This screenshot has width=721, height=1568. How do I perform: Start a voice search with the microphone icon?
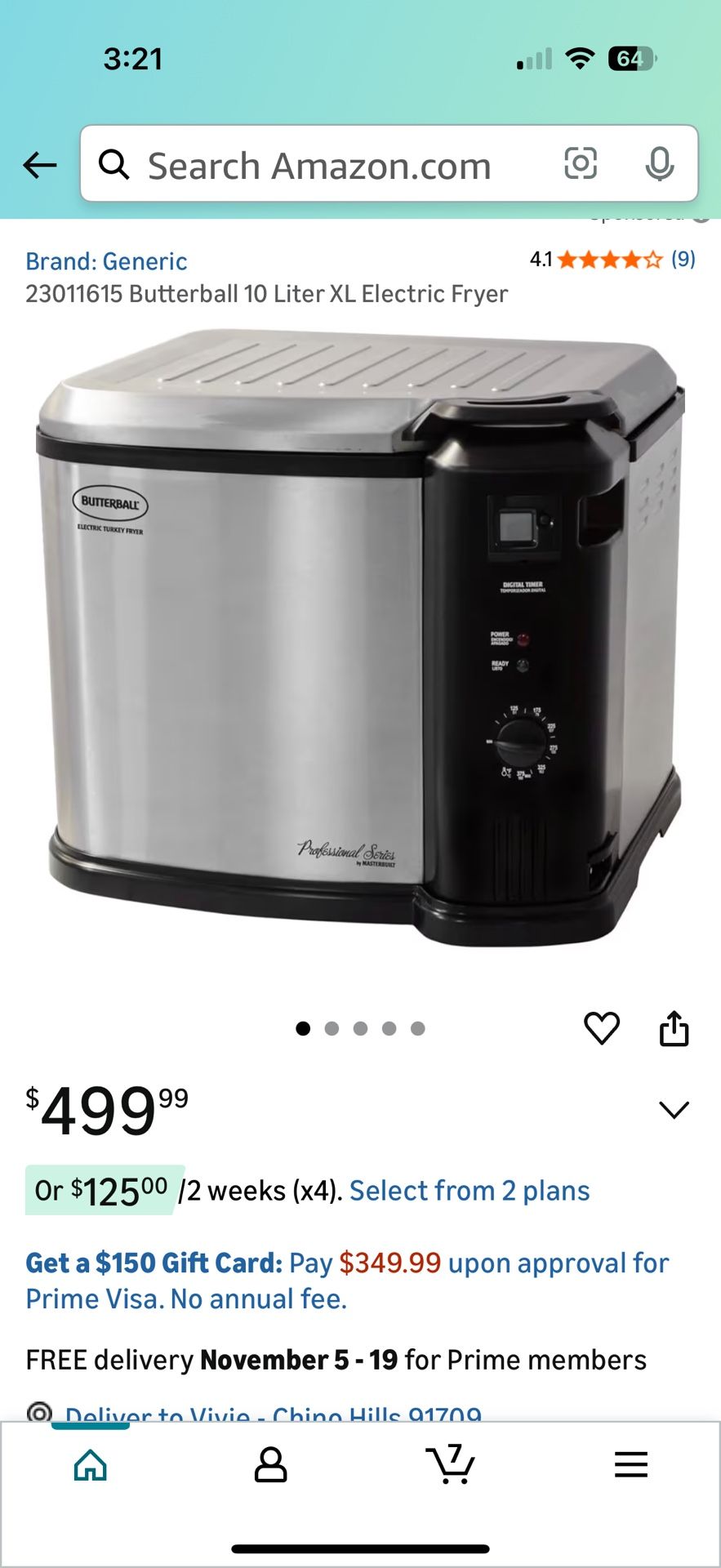[x=658, y=165]
